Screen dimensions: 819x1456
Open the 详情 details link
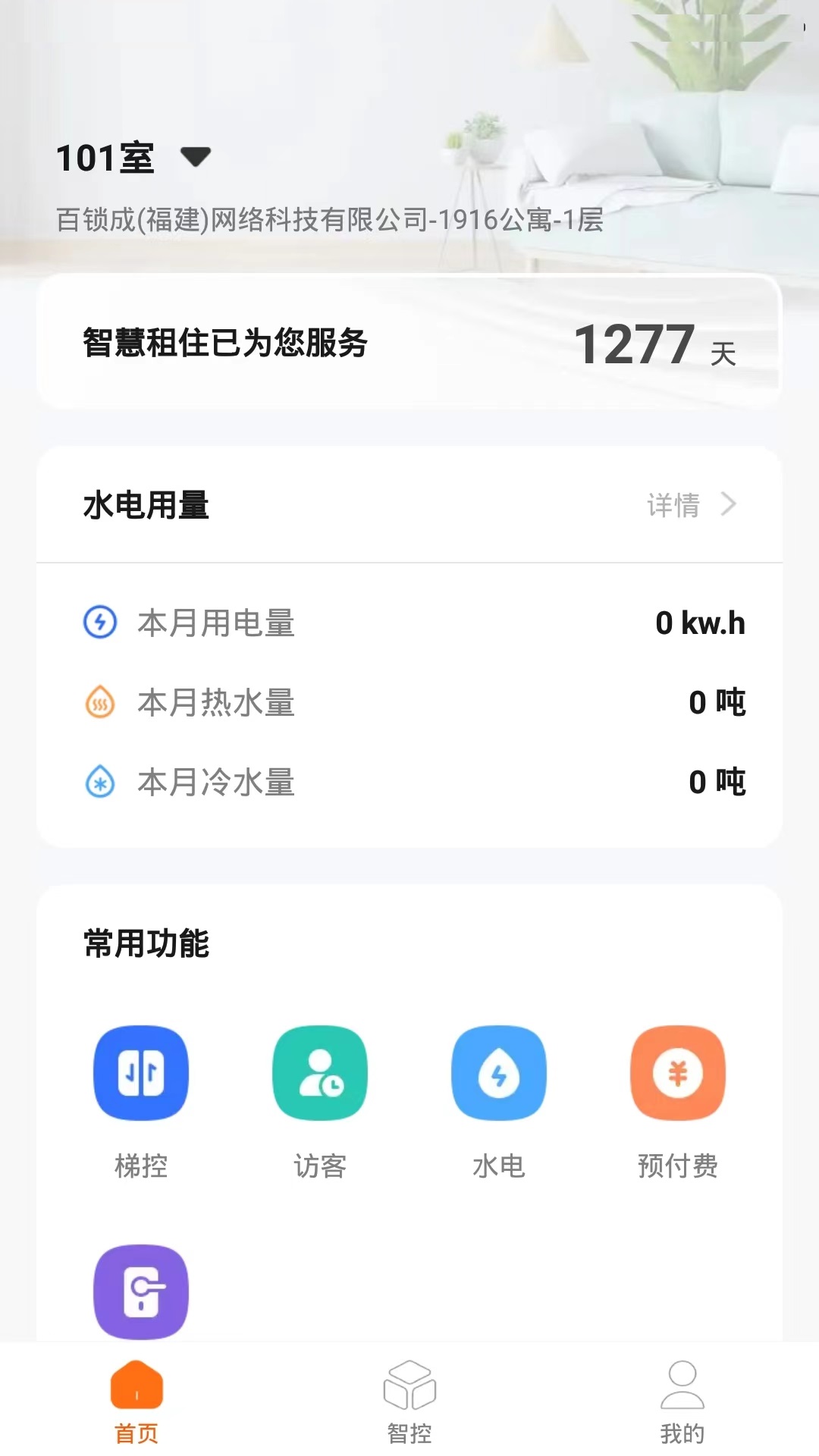click(672, 503)
